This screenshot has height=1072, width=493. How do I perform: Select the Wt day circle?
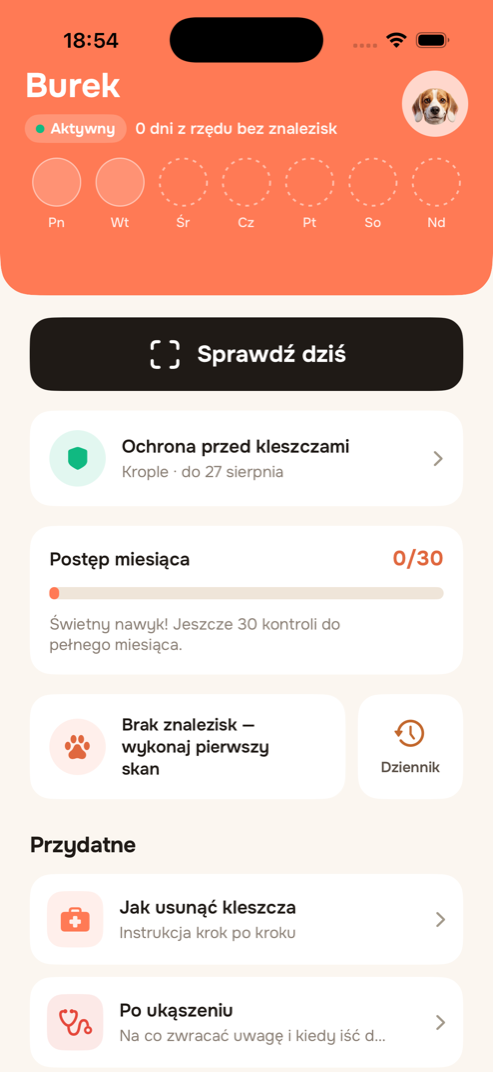[120, 182]
